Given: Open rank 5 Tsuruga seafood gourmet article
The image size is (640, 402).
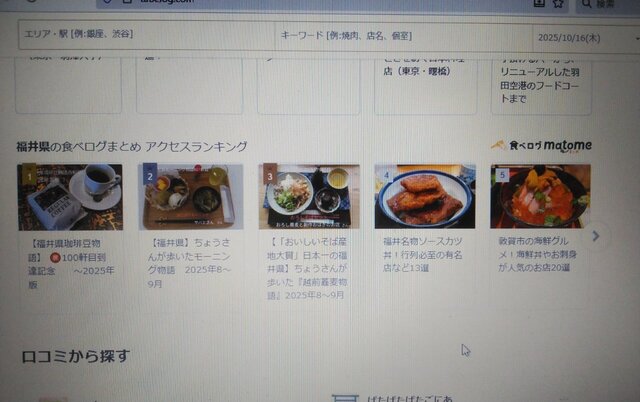Looking at the screenshot, I should pos(540,198).
